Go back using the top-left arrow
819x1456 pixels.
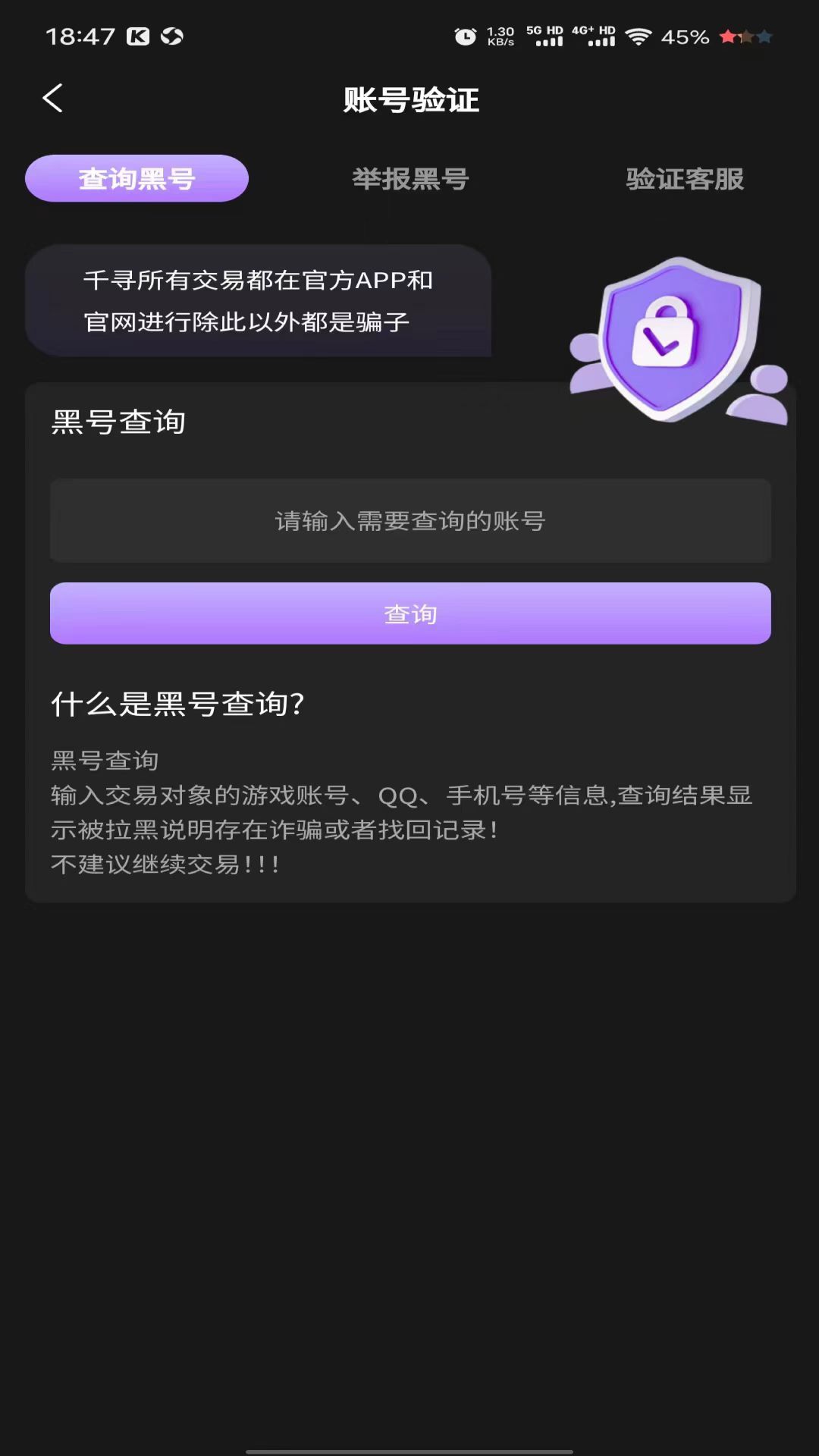[52, 99]
